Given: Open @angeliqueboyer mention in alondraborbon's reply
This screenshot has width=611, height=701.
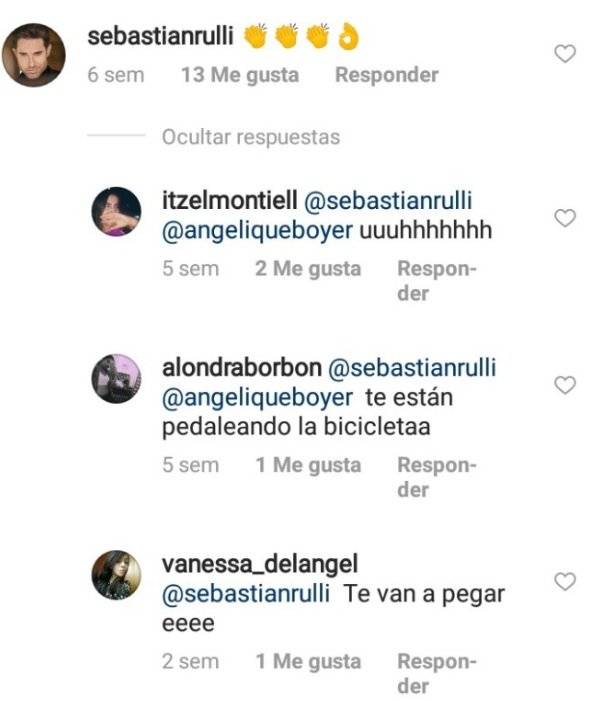Looking at the screenshot, I should point(258,397).
